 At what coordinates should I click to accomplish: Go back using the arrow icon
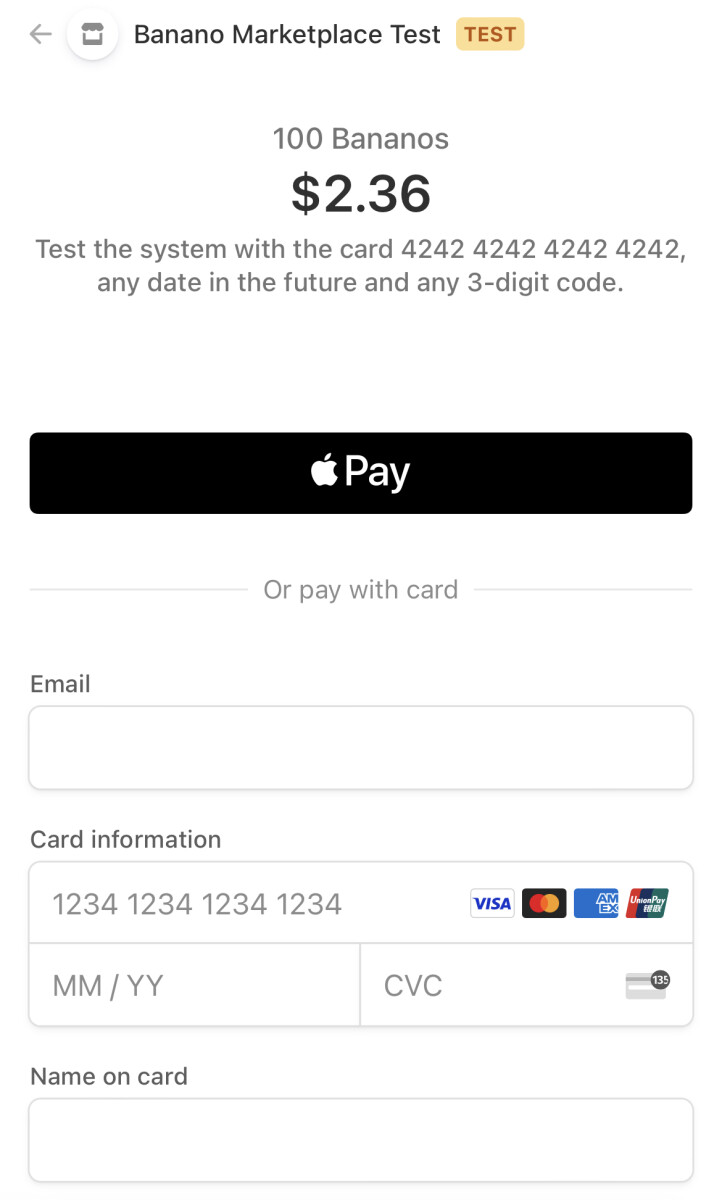coord(40,35)
